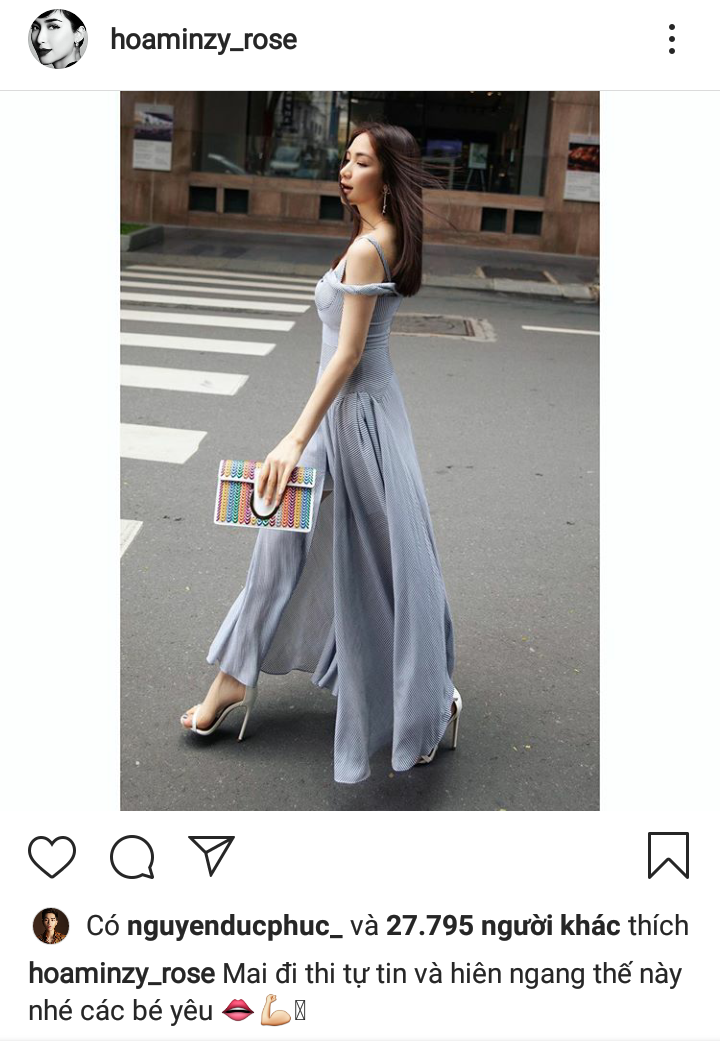
Task: Share the post with the paper plane icon
Action: 211,856
